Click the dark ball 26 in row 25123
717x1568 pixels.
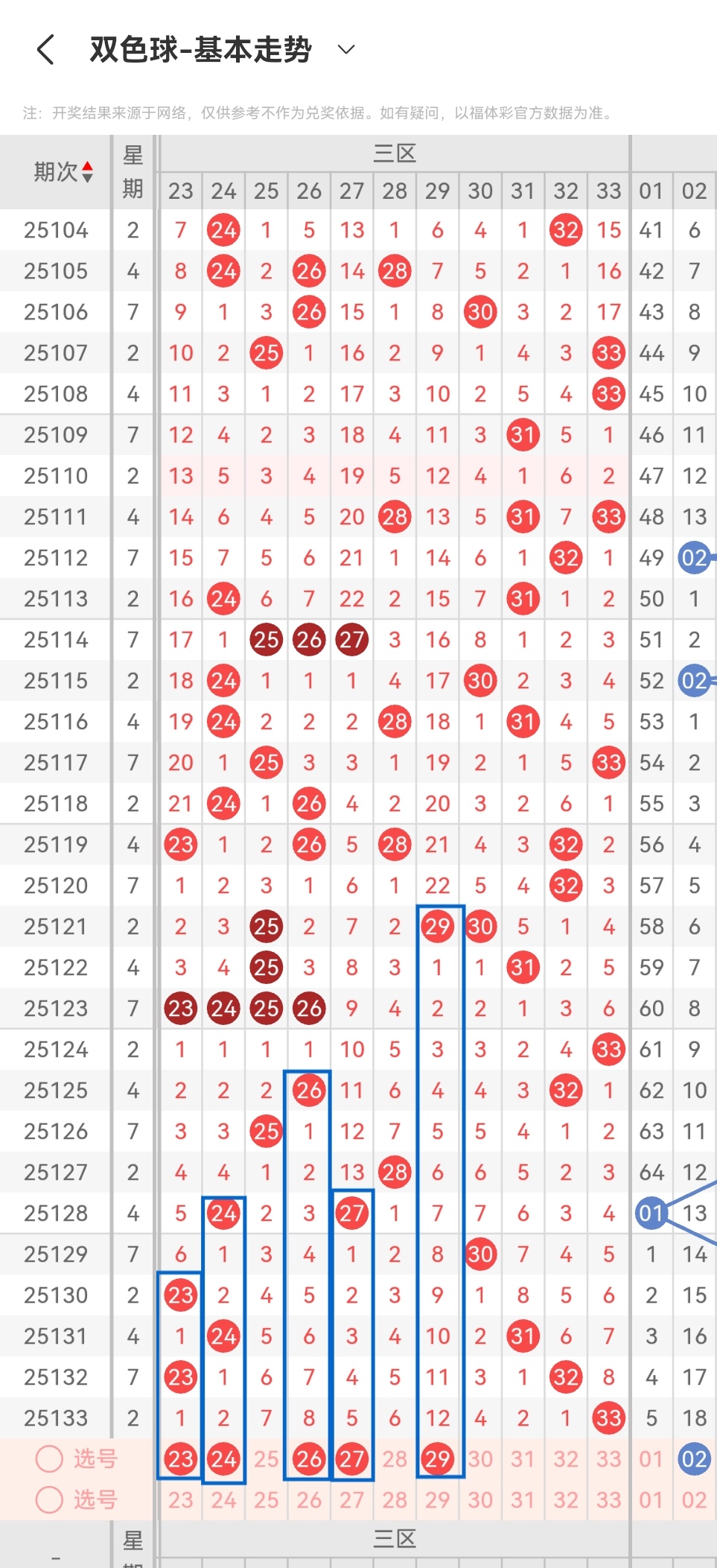308,1008
